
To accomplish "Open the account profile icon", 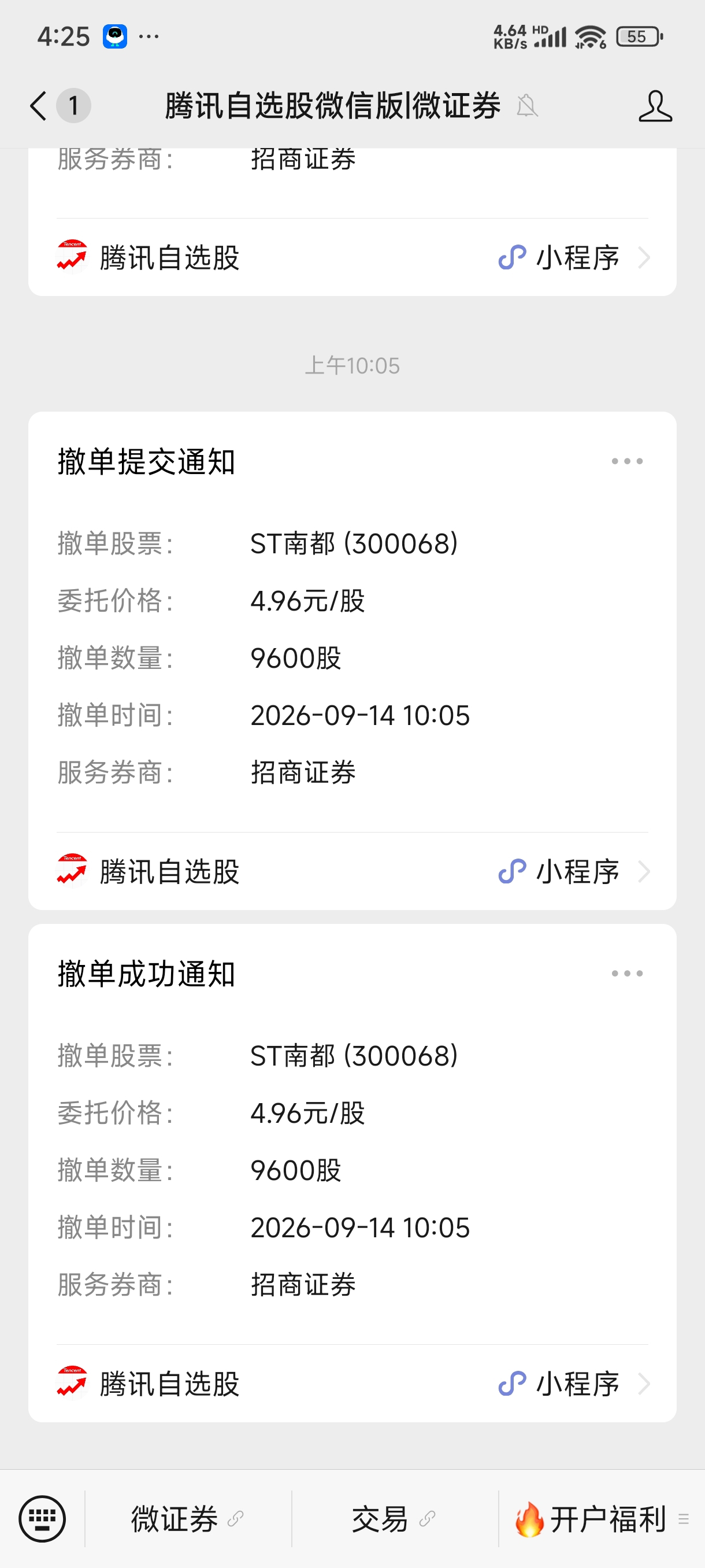I will coord(655,106).
